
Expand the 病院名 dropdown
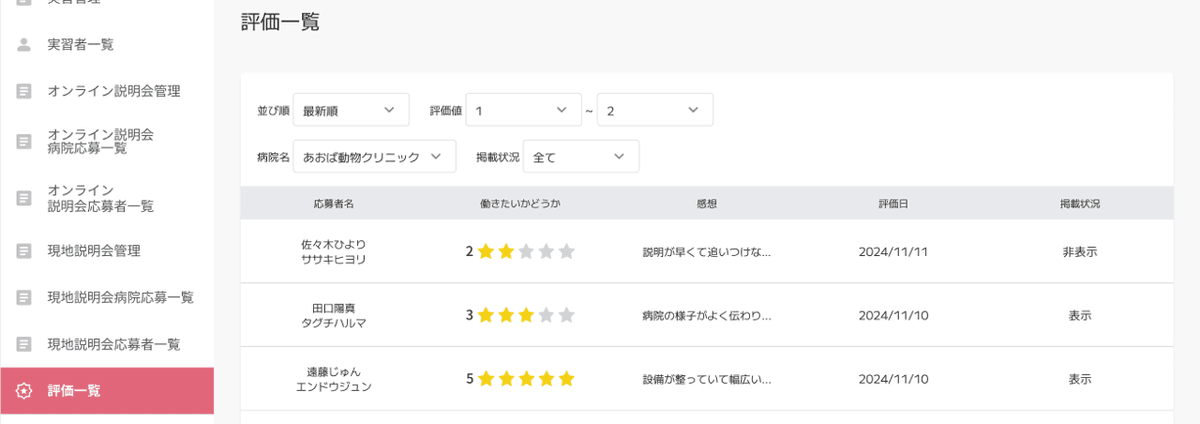click(x=374, y=157)
